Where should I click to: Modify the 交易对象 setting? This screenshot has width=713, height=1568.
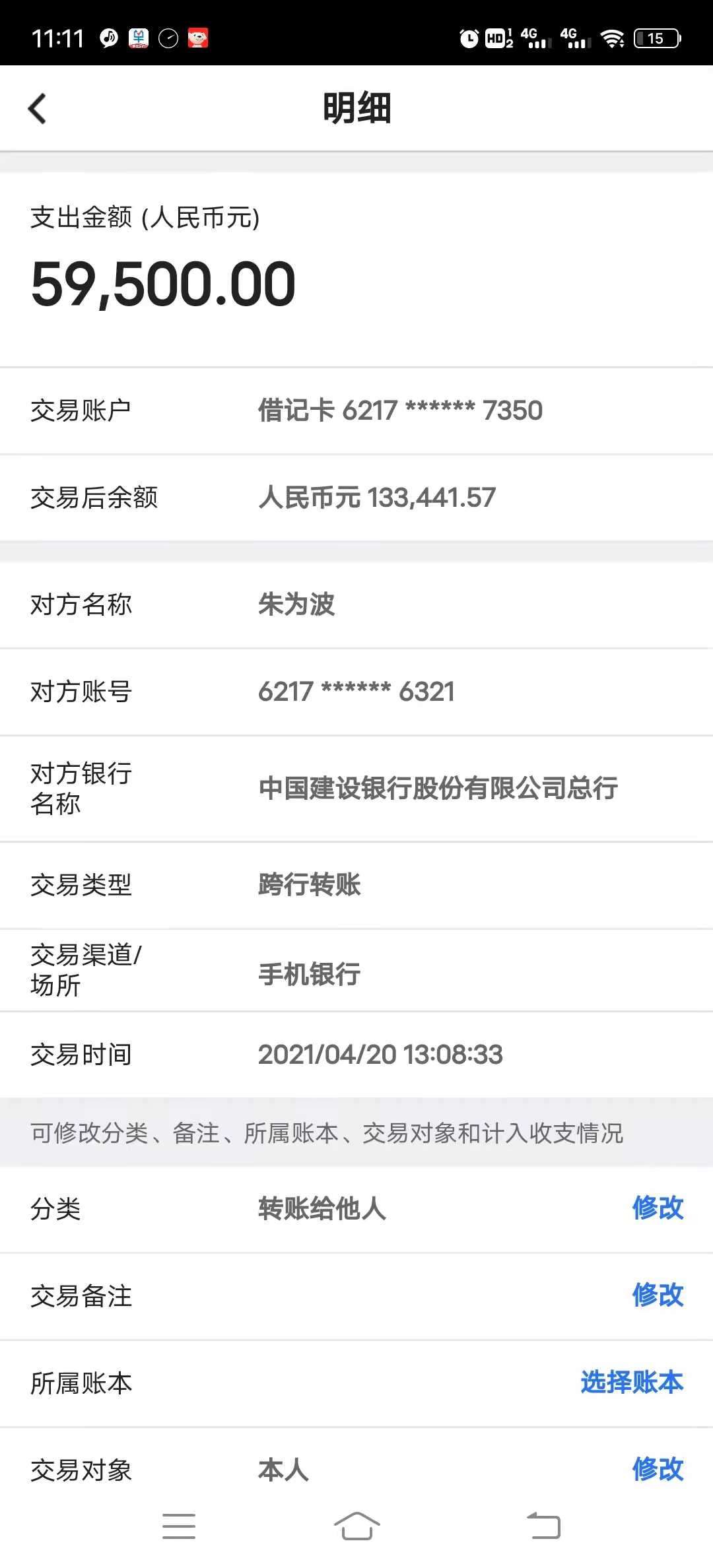657,1470
